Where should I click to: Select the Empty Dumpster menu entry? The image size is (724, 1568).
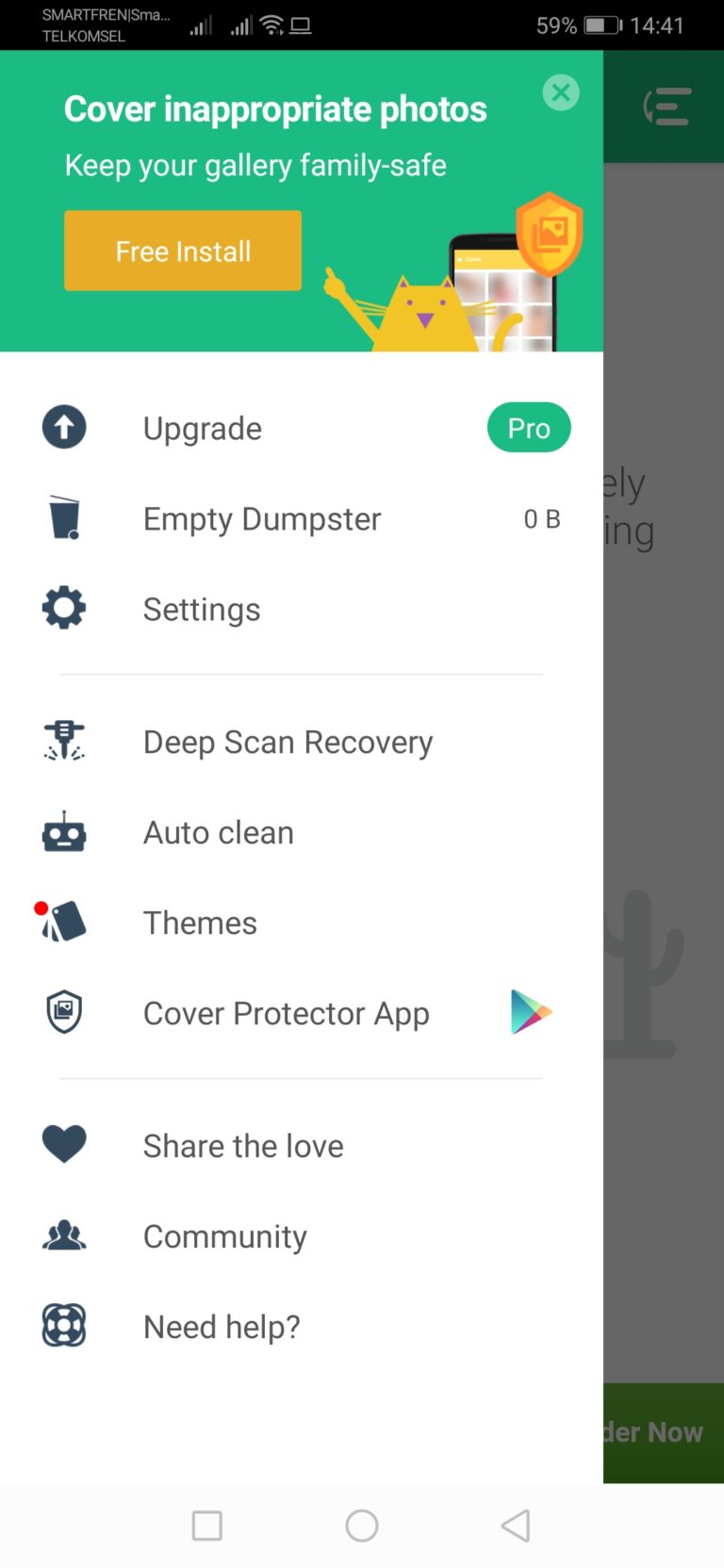click(x=261, y=517)
